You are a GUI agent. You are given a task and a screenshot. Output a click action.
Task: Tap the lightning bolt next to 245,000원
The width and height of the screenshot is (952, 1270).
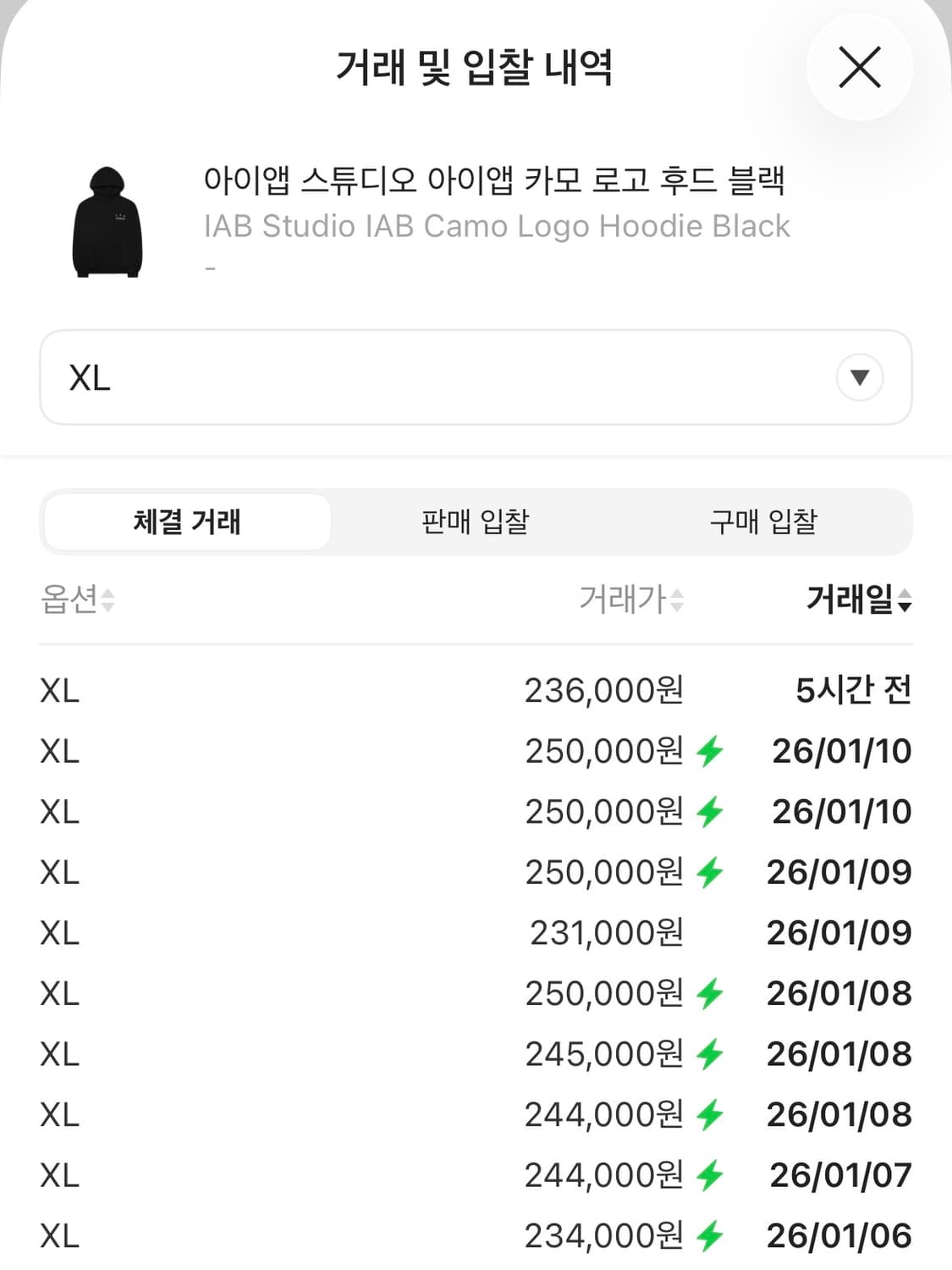click(x=707, y=1053)
